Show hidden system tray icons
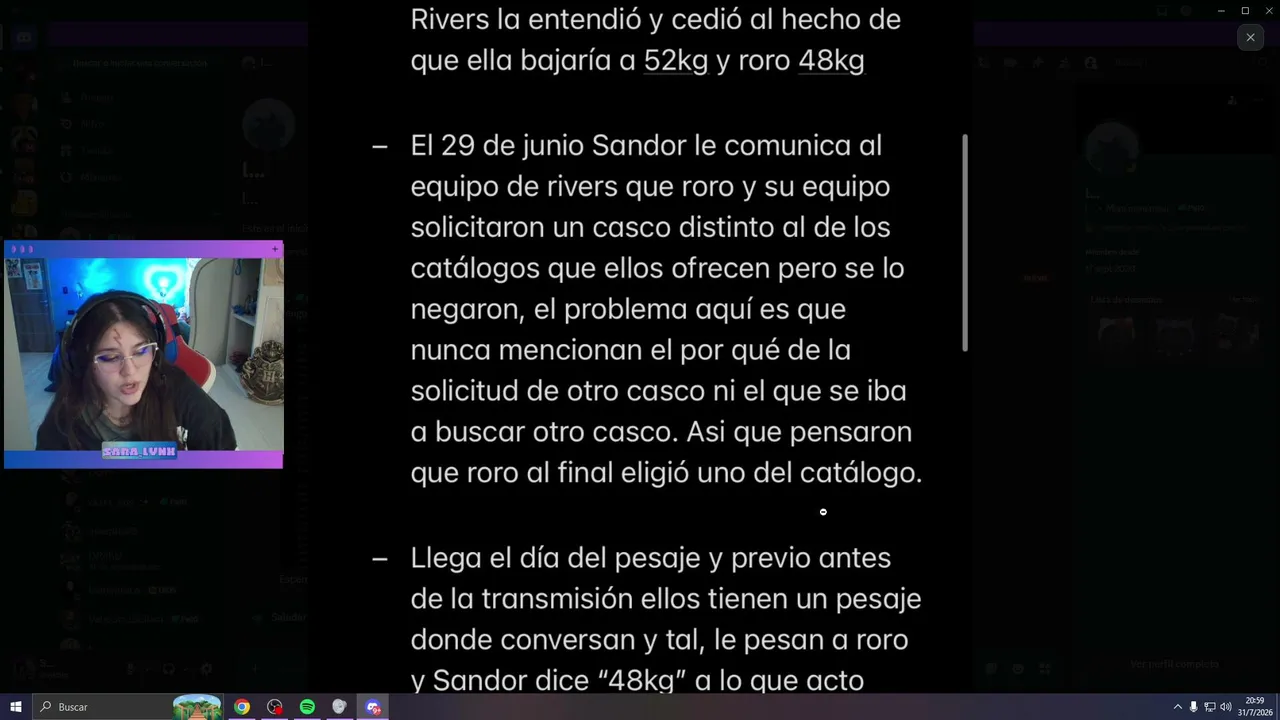This screenshot has height=720, width=1280. (1177, 707)
